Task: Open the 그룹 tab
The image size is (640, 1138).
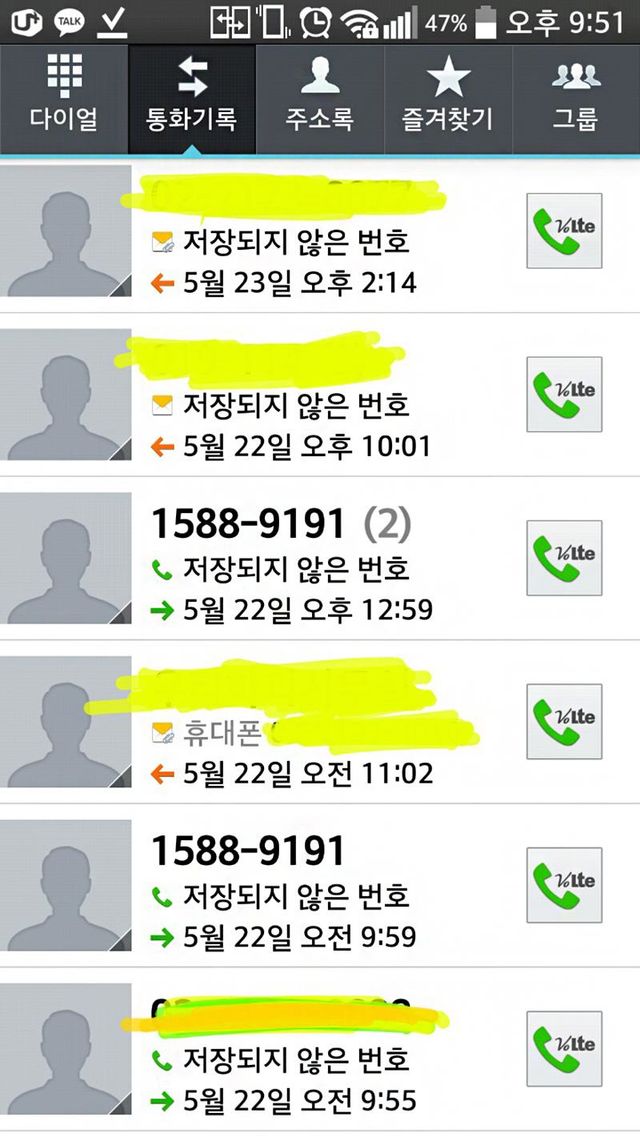Action: [576, 96]
